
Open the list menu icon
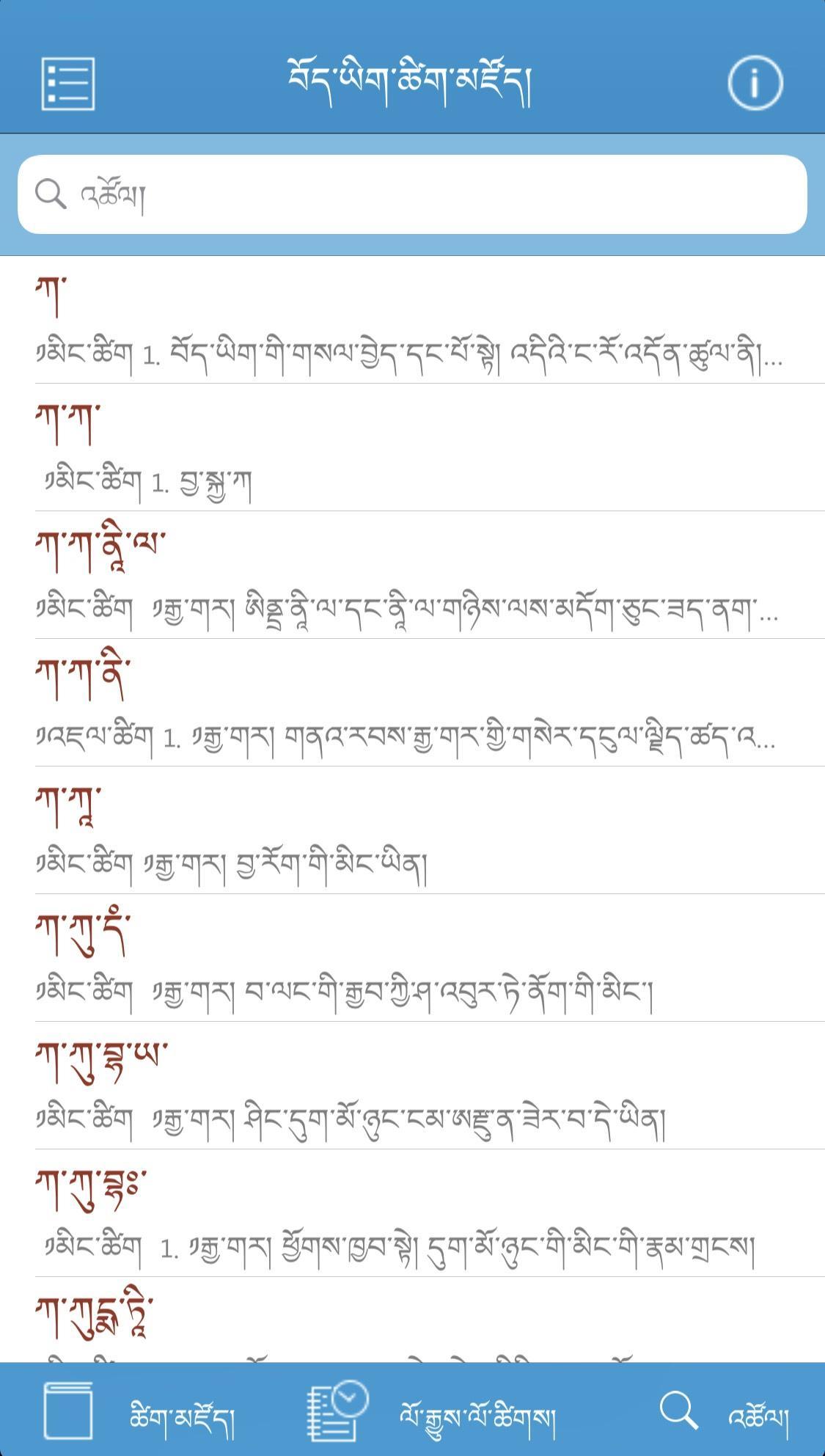point(67,83)
